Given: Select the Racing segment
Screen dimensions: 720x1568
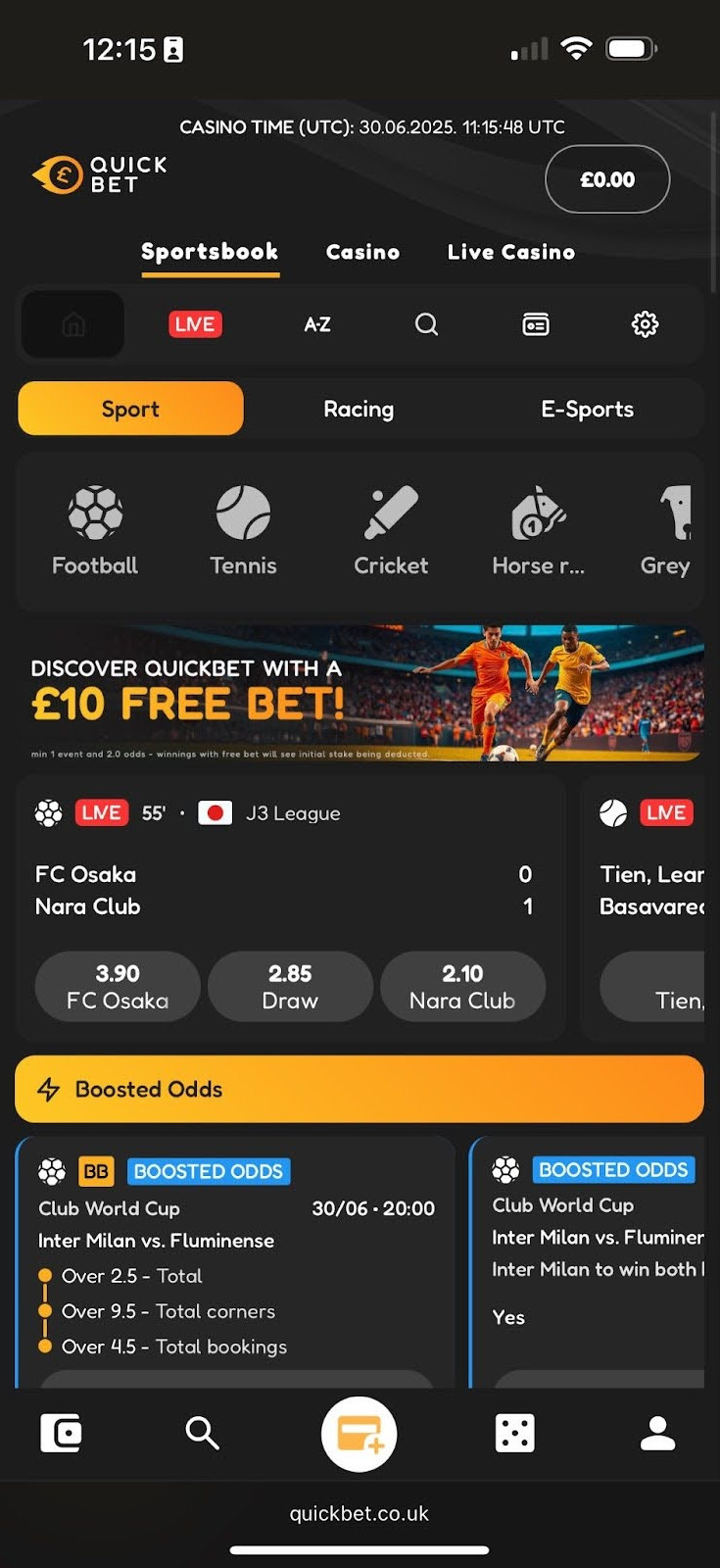Looking at the screenshot, I should tap(359, 409).
